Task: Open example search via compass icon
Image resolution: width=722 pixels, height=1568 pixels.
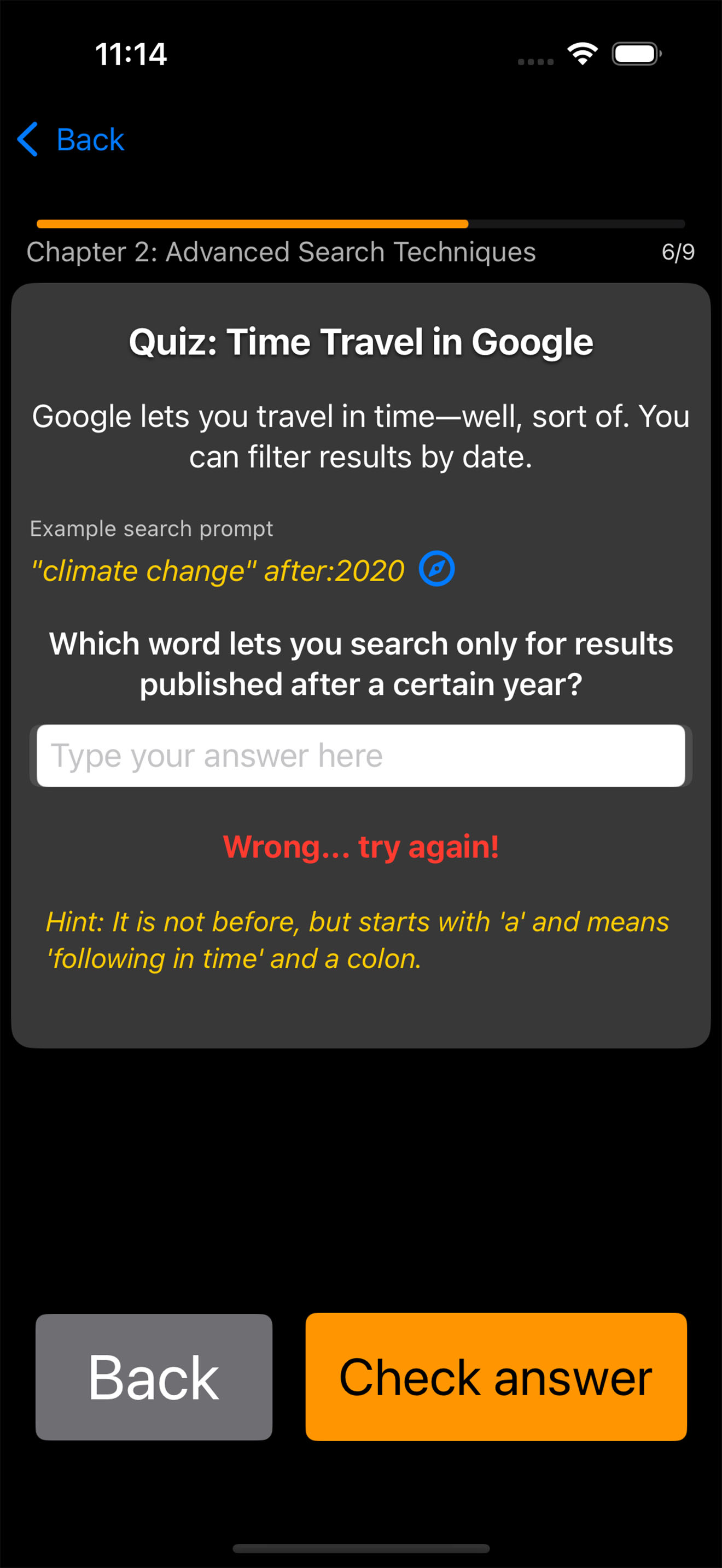Action: click(436, 569)
